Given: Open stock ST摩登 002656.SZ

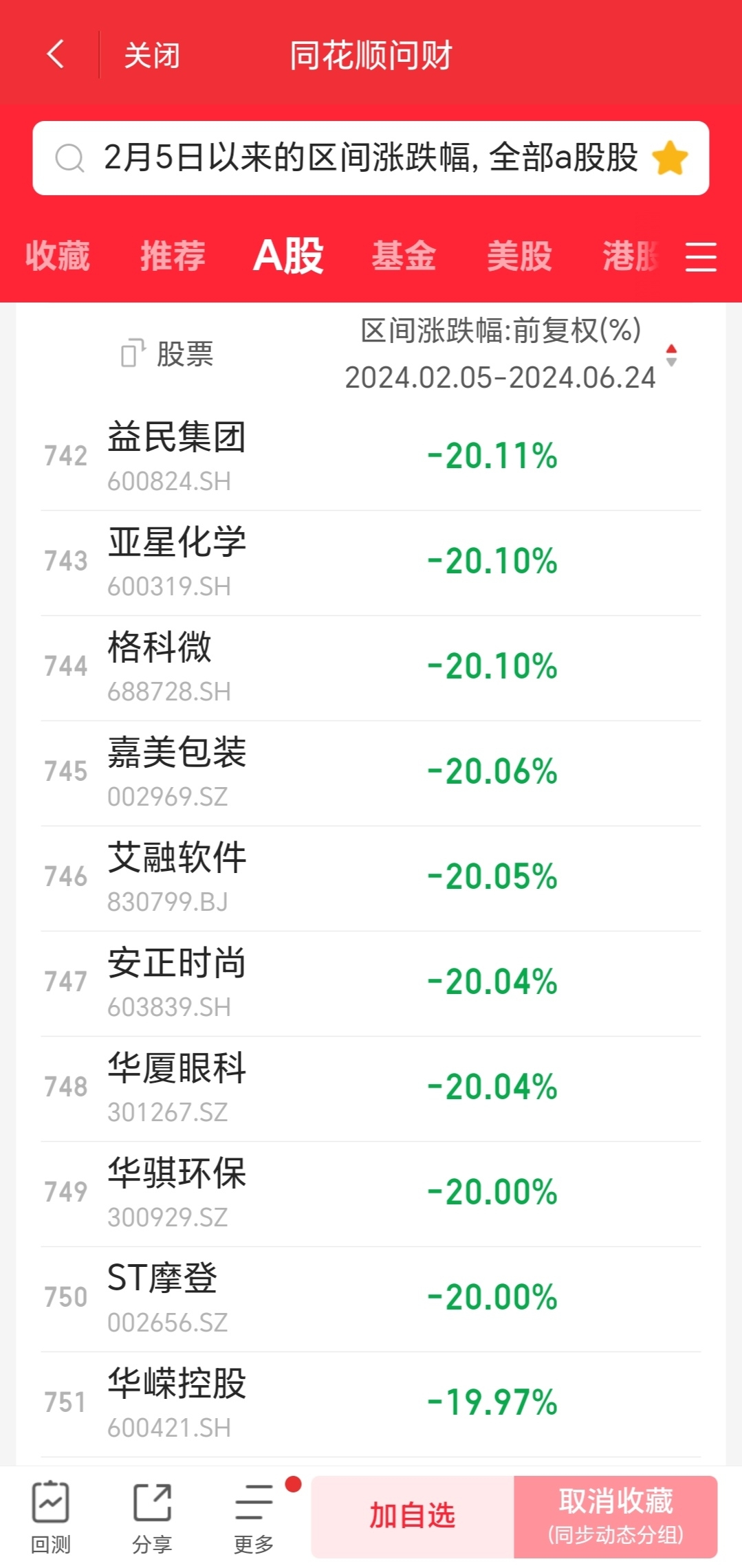Looking at the screenshot, I should (x=162, y=1297).
